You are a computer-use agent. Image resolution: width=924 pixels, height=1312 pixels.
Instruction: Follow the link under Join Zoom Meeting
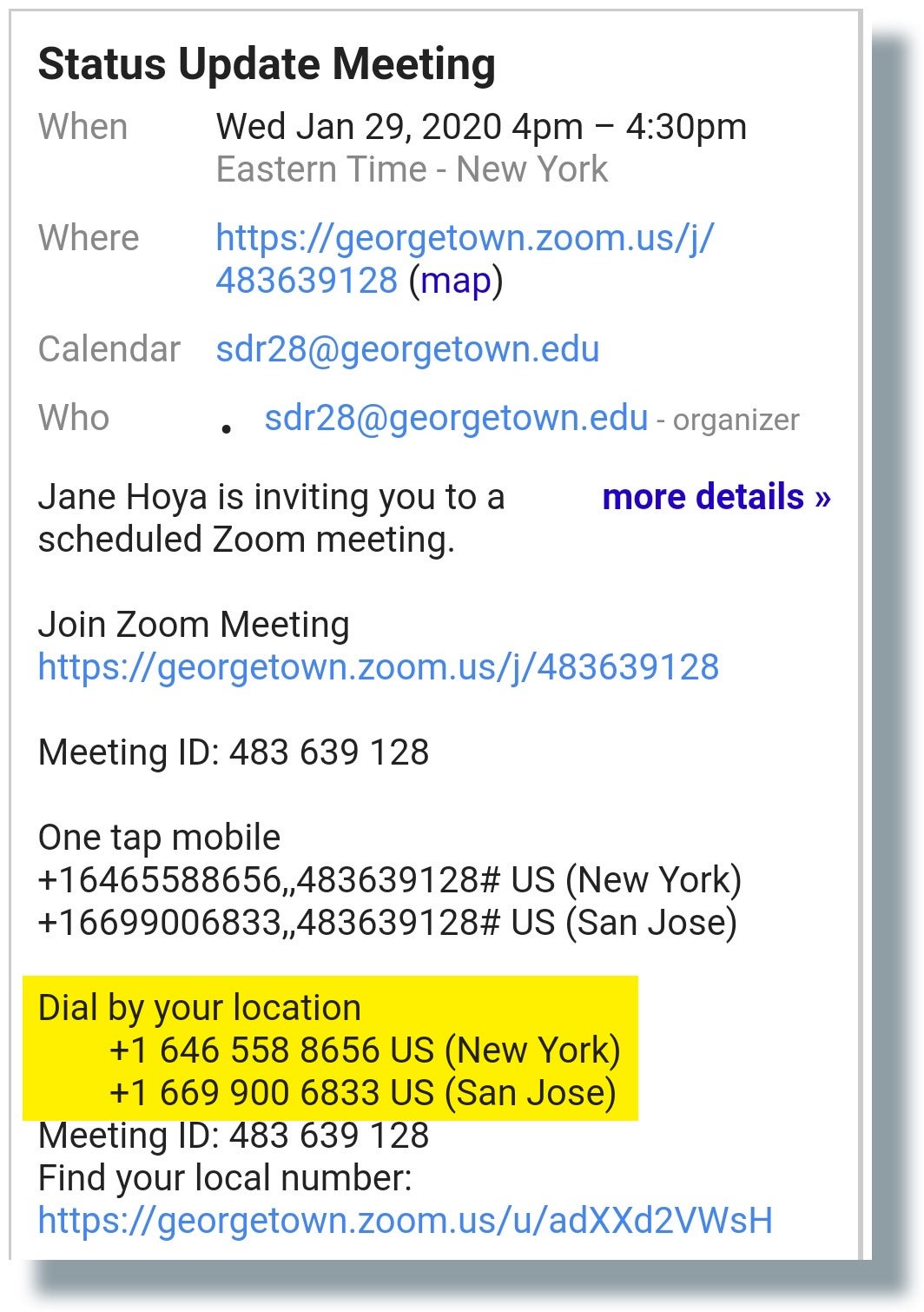(x=379, y=667)
